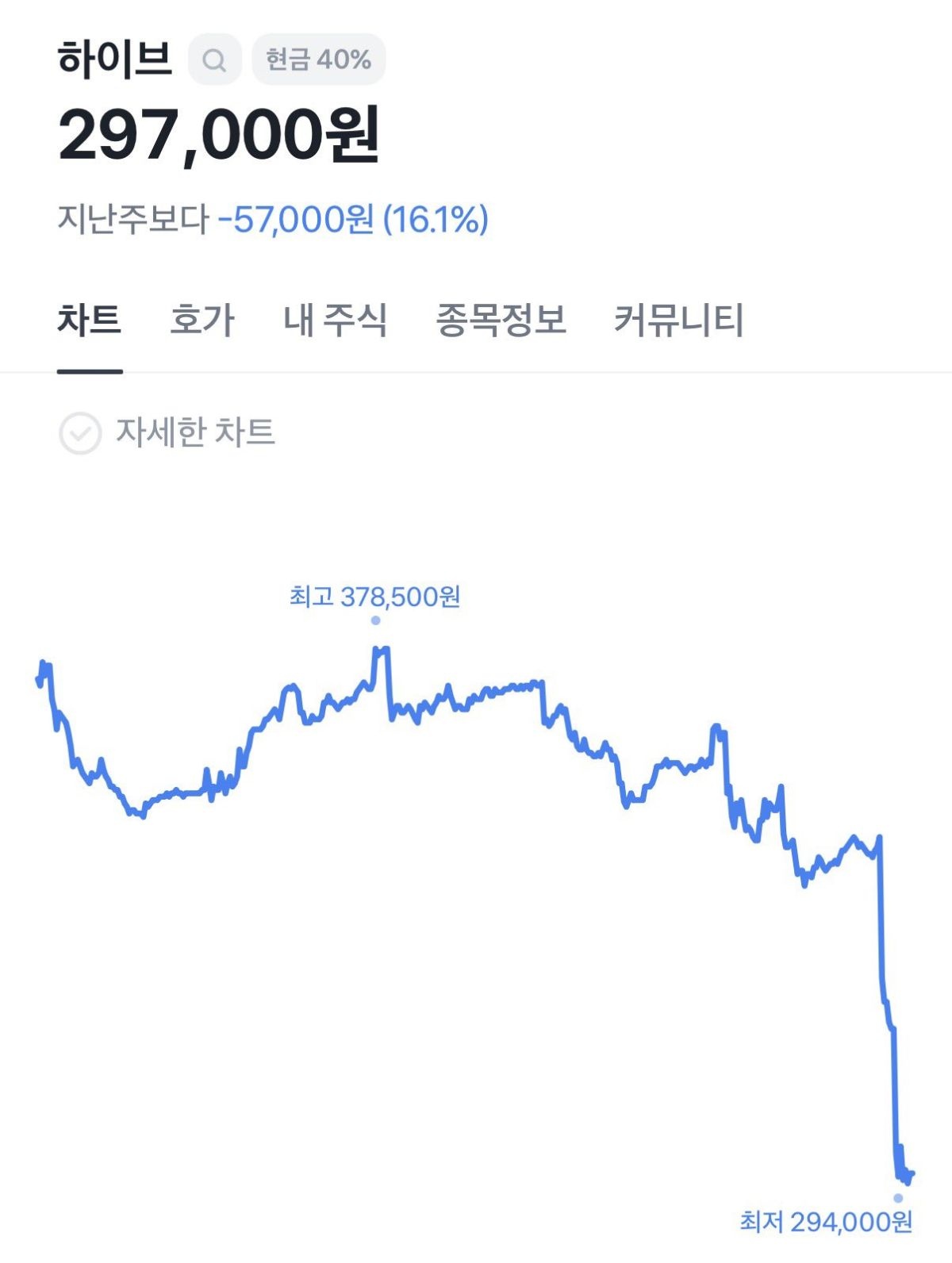The width and height of the screenshot is (952, 1263).
Task: Switch to the 호가 tab
Action: [202, 320]
